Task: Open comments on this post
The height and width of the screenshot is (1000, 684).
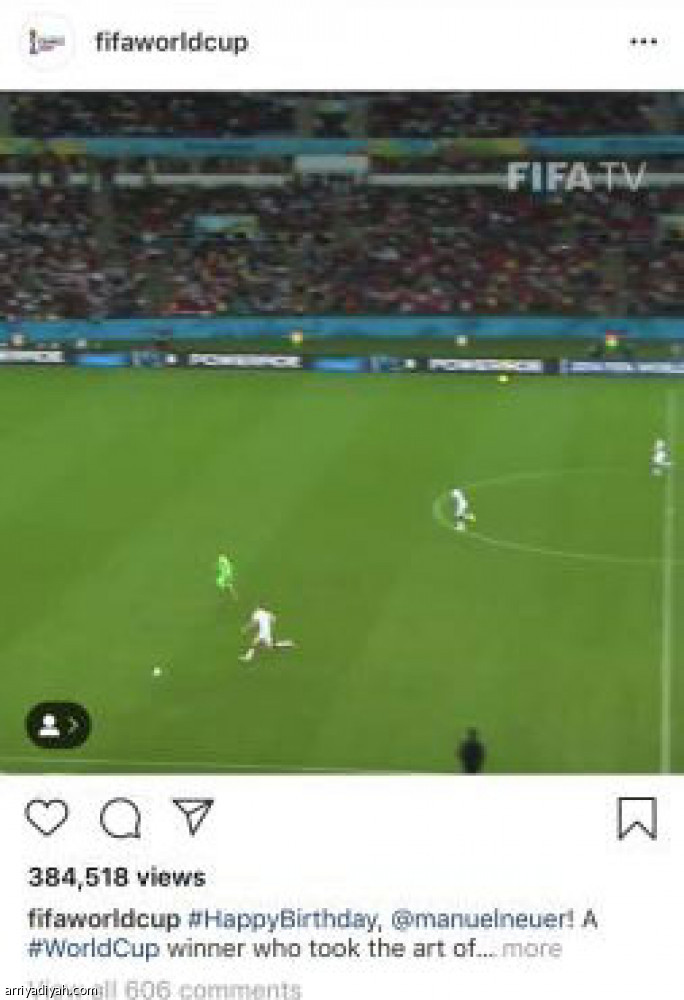Action: click(120, 818)
